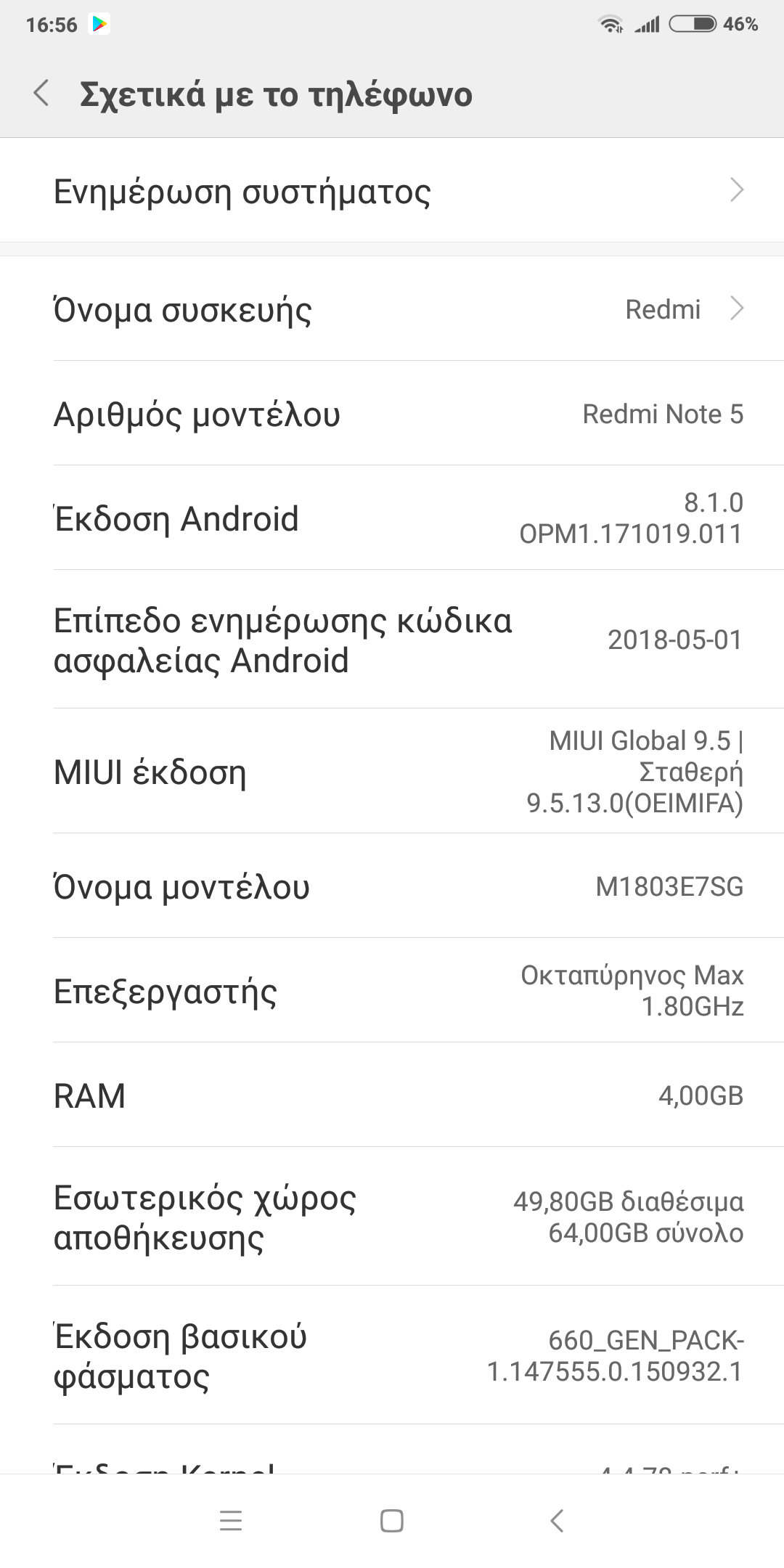Screen dimensions: 784x1568
Task: Go to the home screen
Action: point(392,1521)
